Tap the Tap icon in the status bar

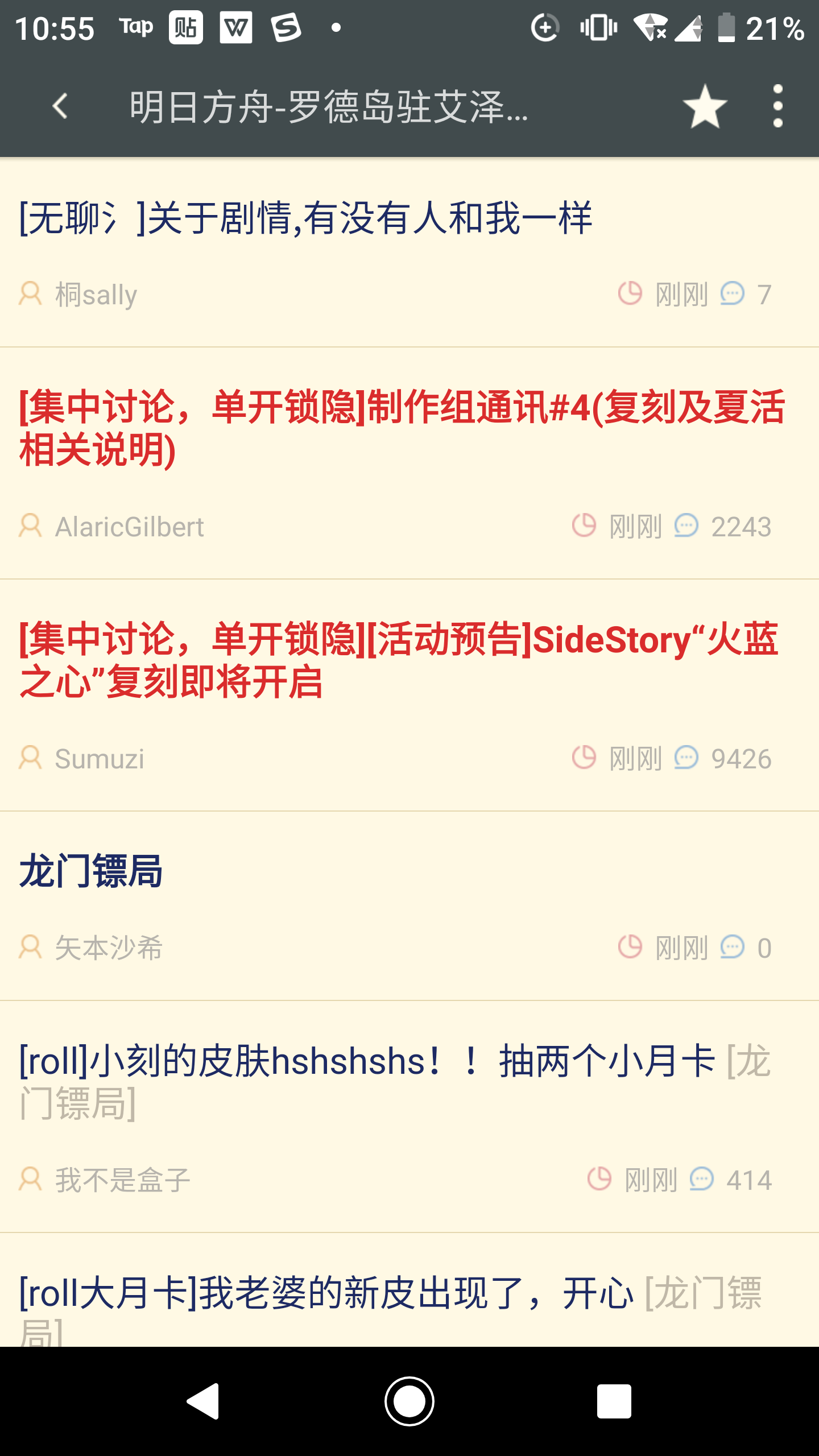pyautogui.click(x=135, y=25)
